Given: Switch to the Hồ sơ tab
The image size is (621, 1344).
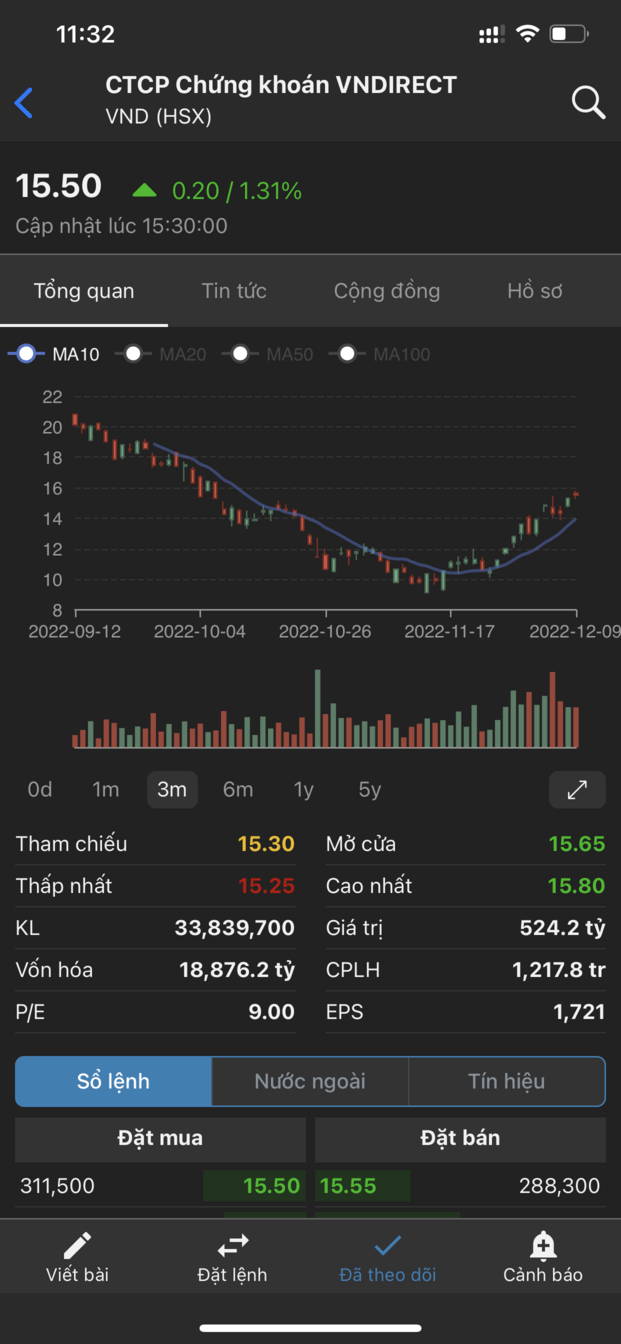Looking at the screenshot, I should [x=535, y=291].
